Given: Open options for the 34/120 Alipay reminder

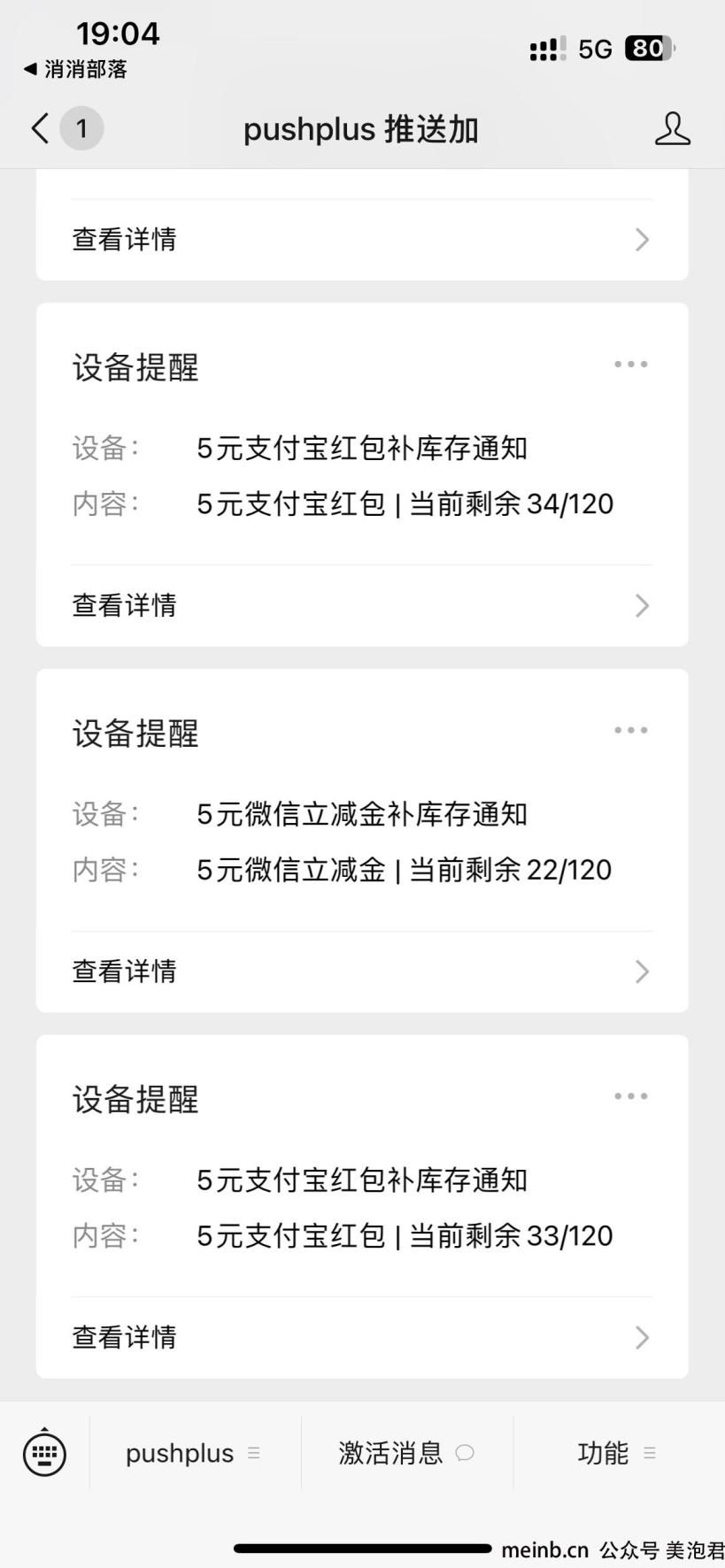Looking at the screenshot, I should coord(631,365).
